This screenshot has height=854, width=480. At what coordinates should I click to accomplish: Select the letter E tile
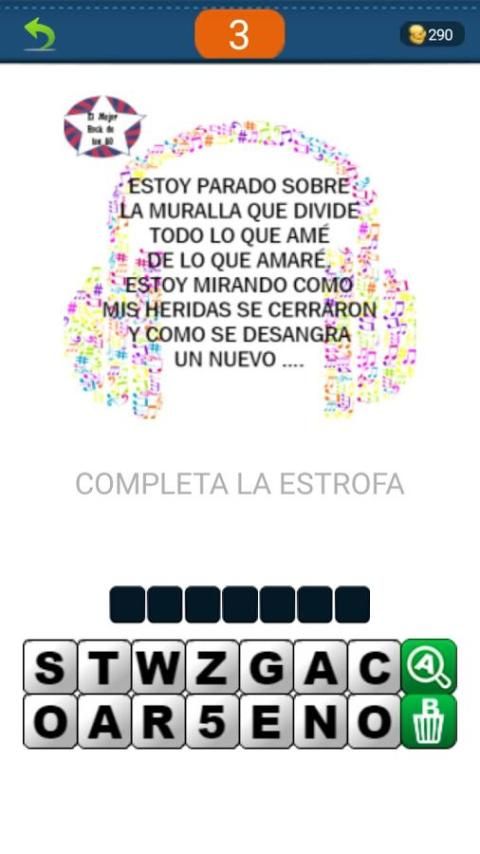coord(266,721)
